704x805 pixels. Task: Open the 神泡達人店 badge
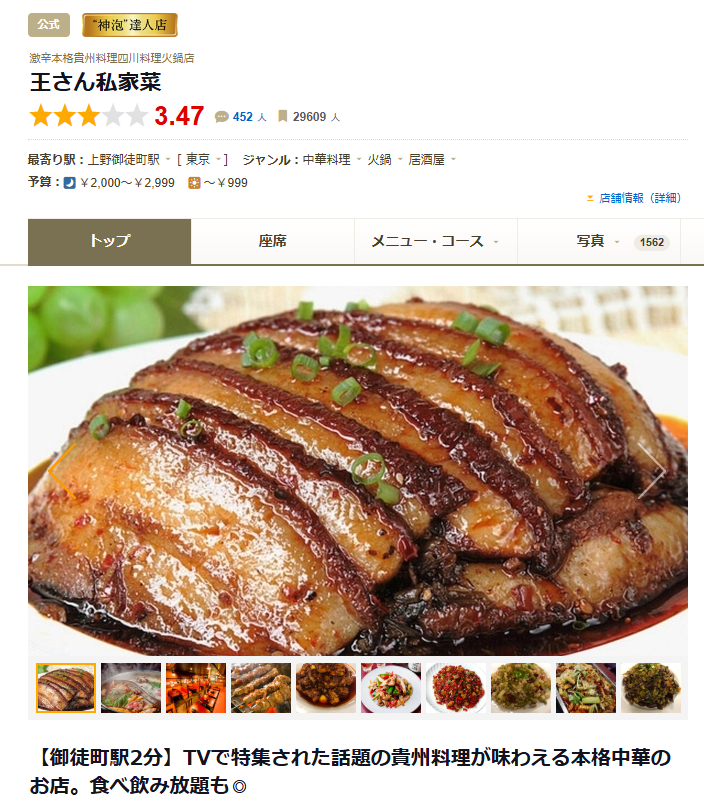130,25
